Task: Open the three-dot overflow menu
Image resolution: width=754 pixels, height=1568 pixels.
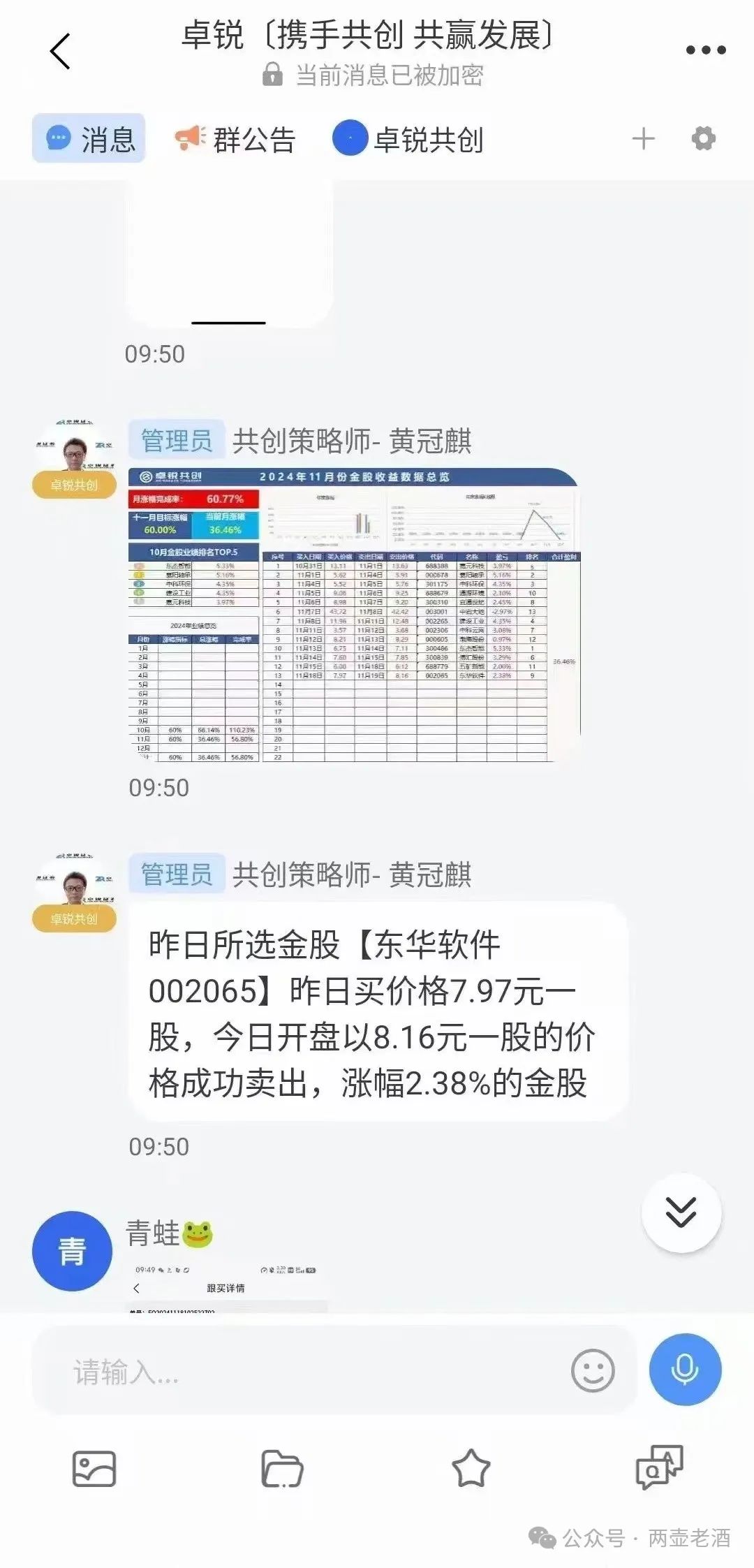Action: pos(705,50)
